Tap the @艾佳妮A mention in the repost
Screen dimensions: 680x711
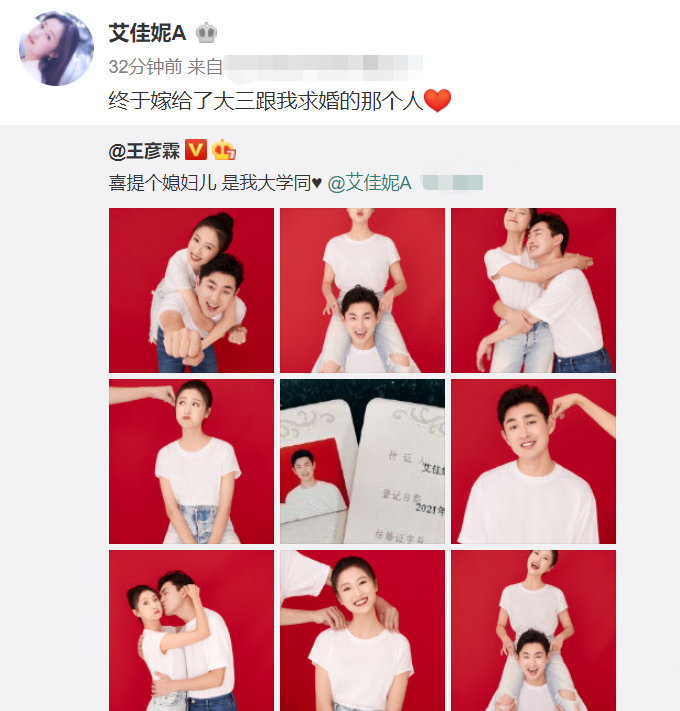[x=369, y=182]
